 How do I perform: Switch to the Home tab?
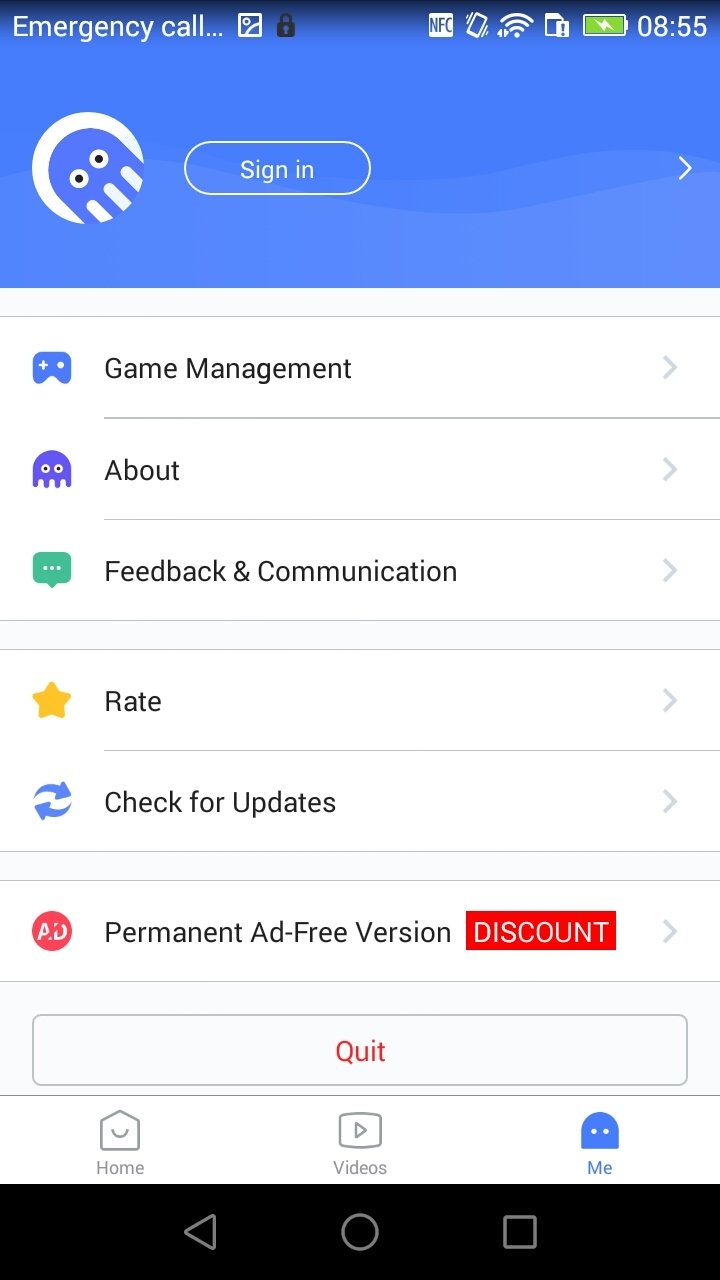point(120,1143)
